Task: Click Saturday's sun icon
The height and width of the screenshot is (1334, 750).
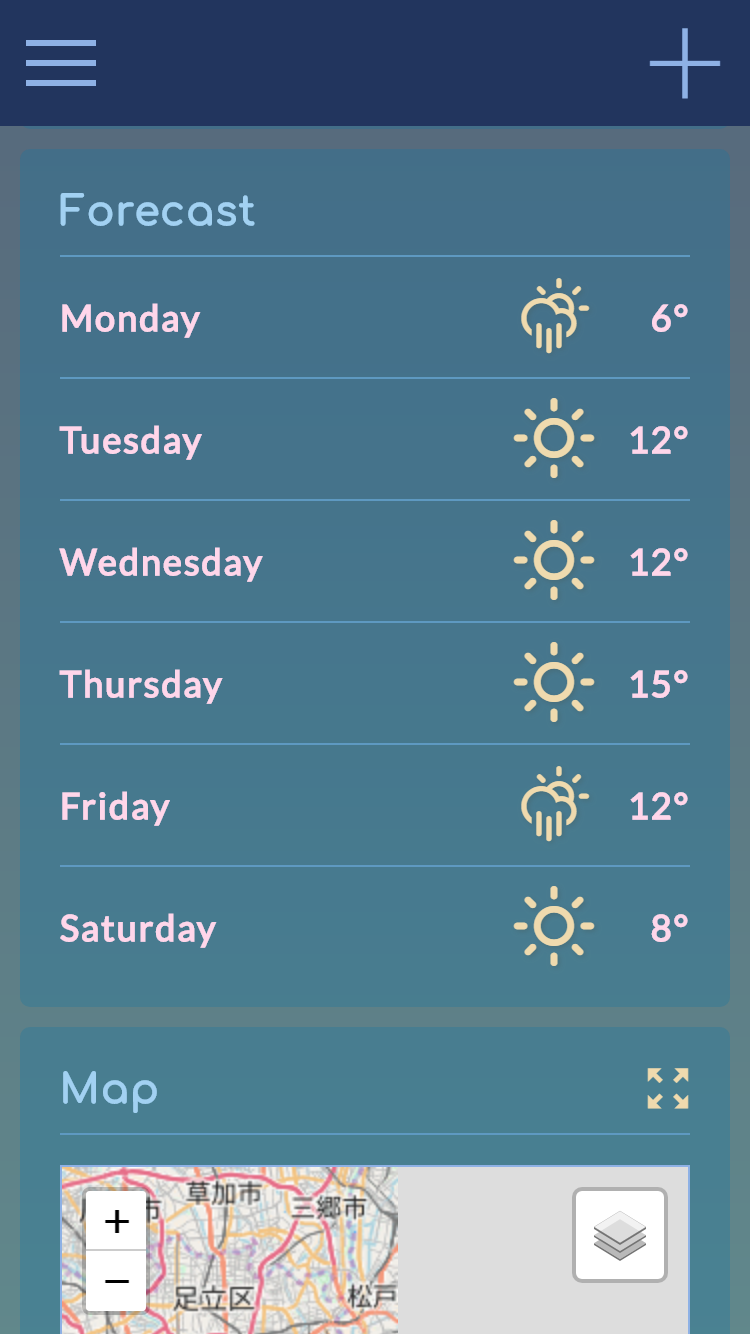Action: coord(553,925)
